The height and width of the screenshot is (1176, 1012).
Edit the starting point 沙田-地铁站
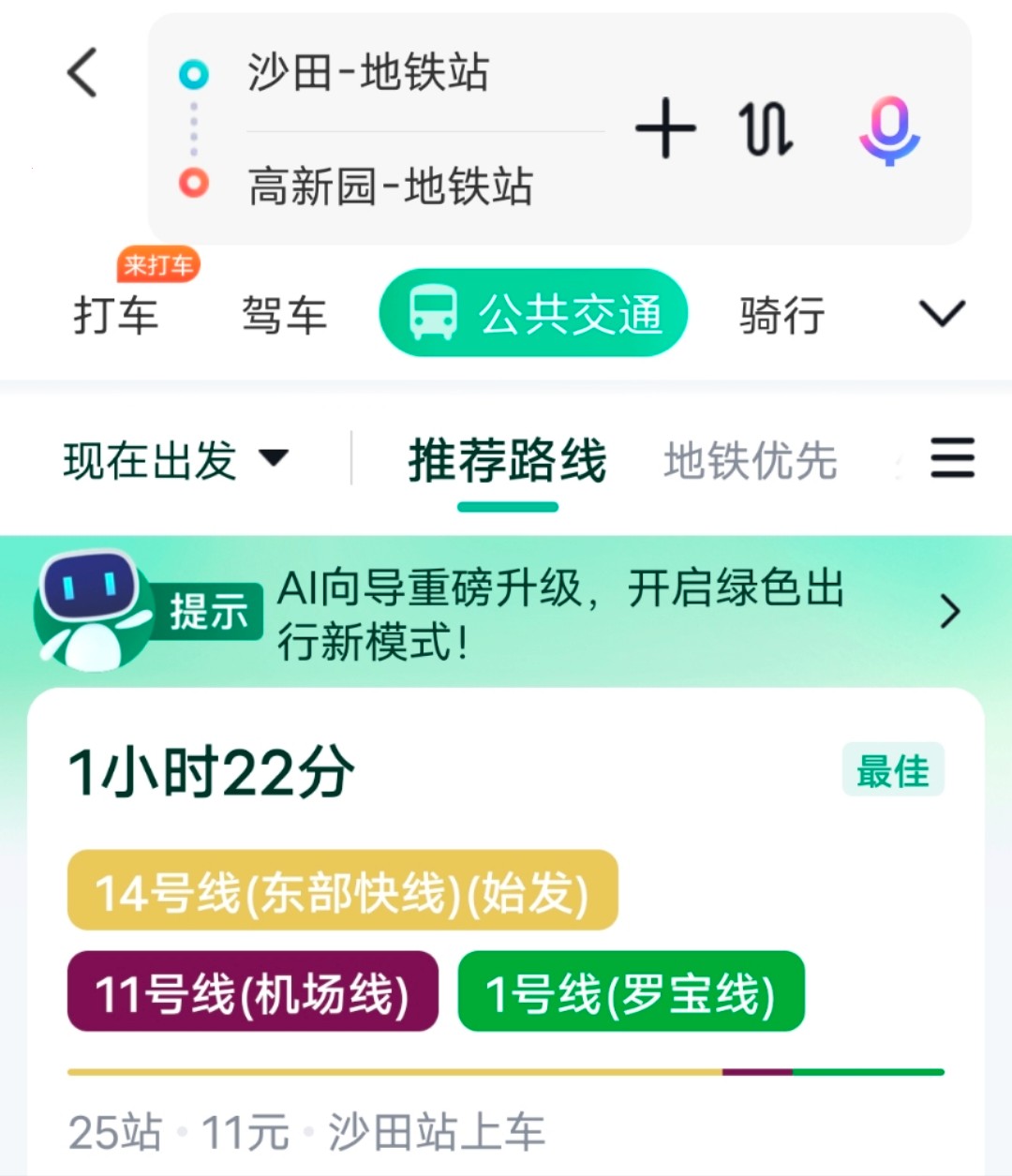(368, 72)
